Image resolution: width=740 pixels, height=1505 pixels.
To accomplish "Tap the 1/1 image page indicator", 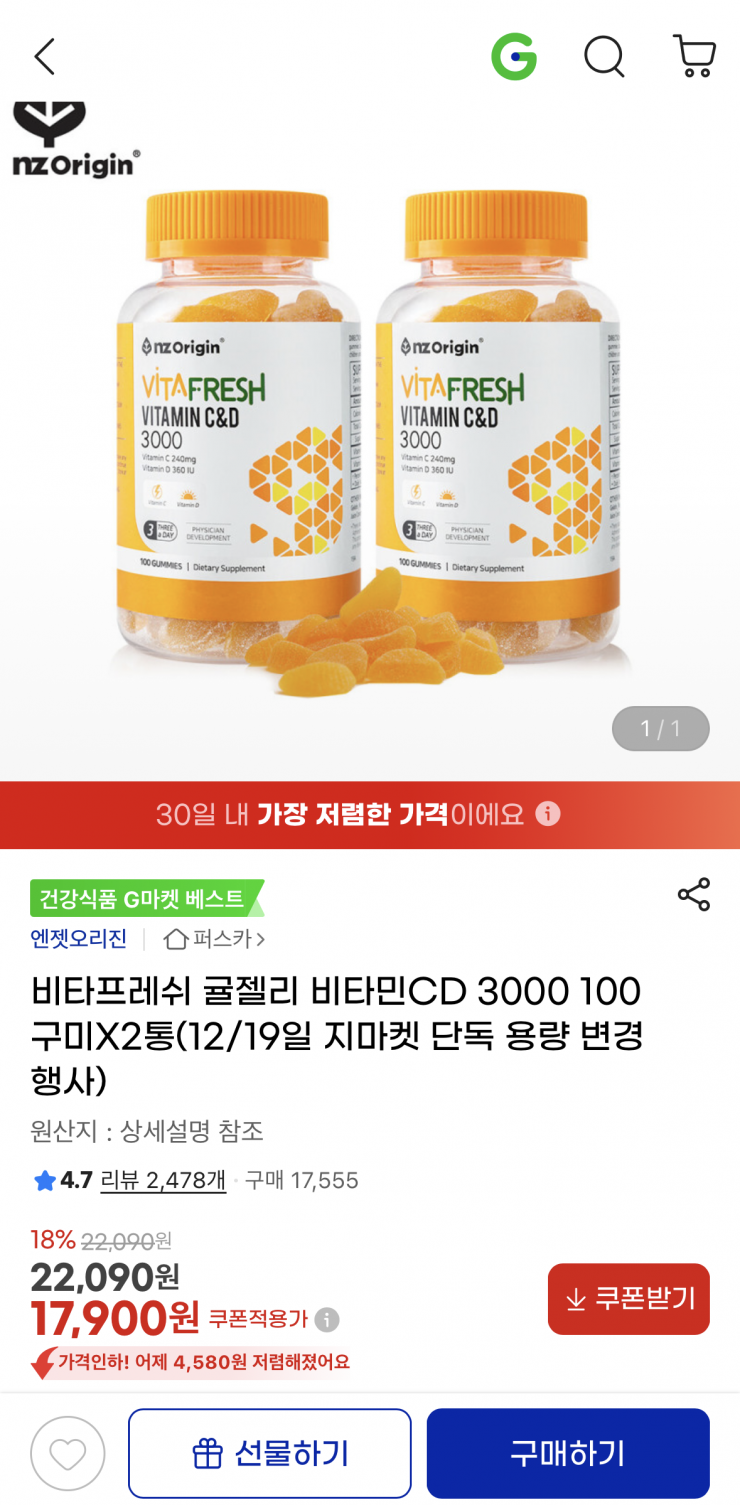I will (x=660, y=728).
